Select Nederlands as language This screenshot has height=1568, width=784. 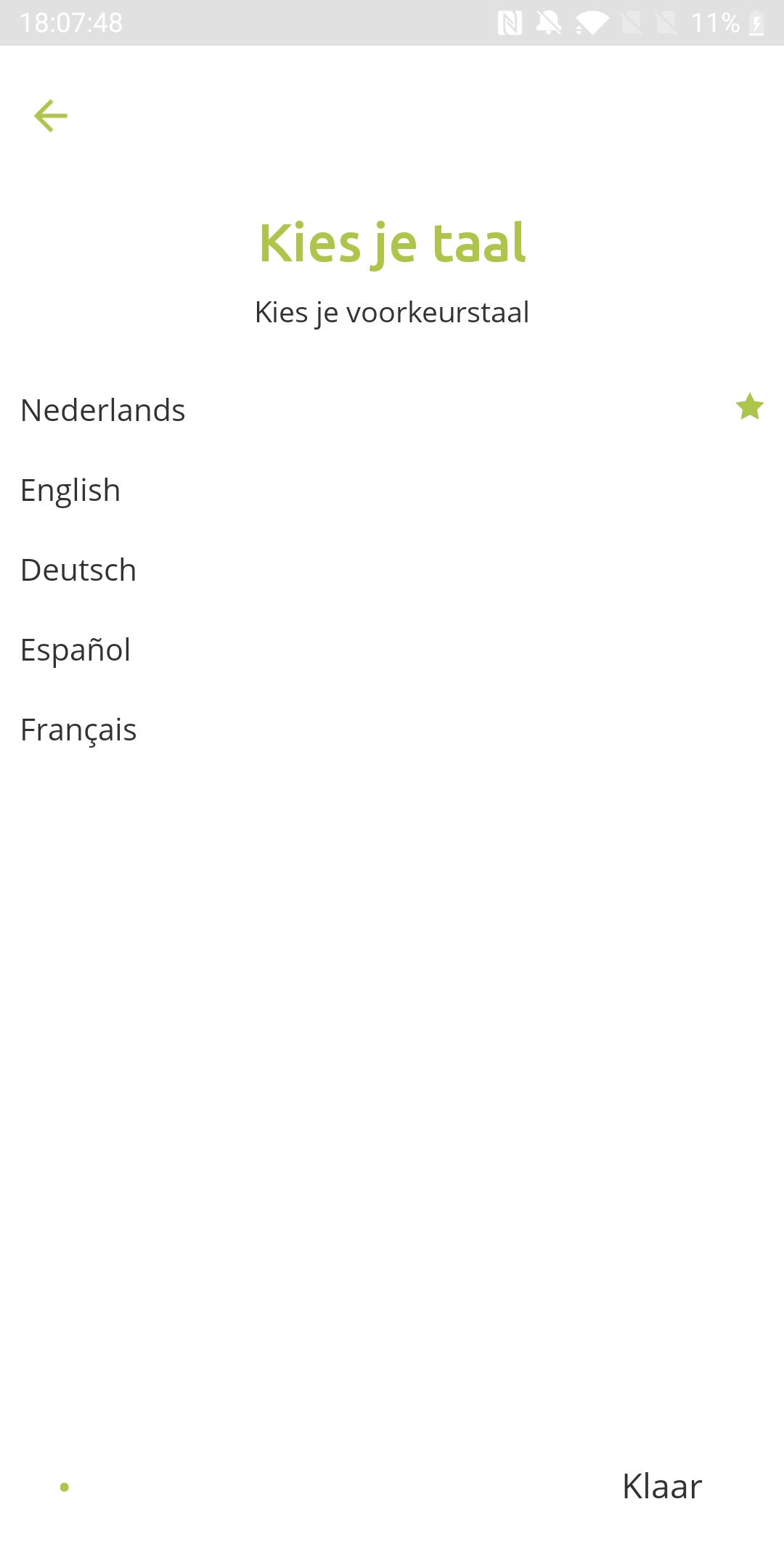pos(103,410)
